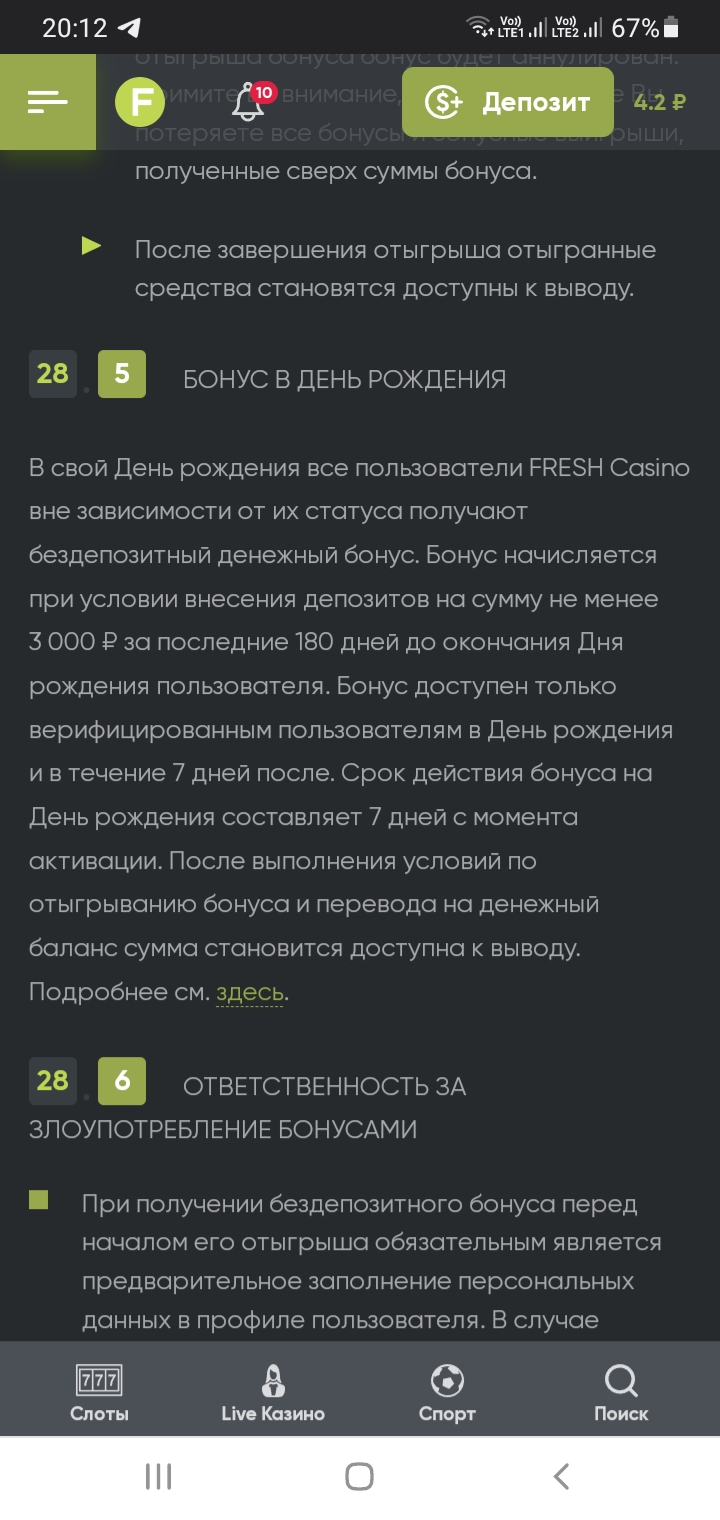The width and height of the screenshot is (720, 1520).
Task: Open the Спорт tab
Action: [x=447, y=1394]
